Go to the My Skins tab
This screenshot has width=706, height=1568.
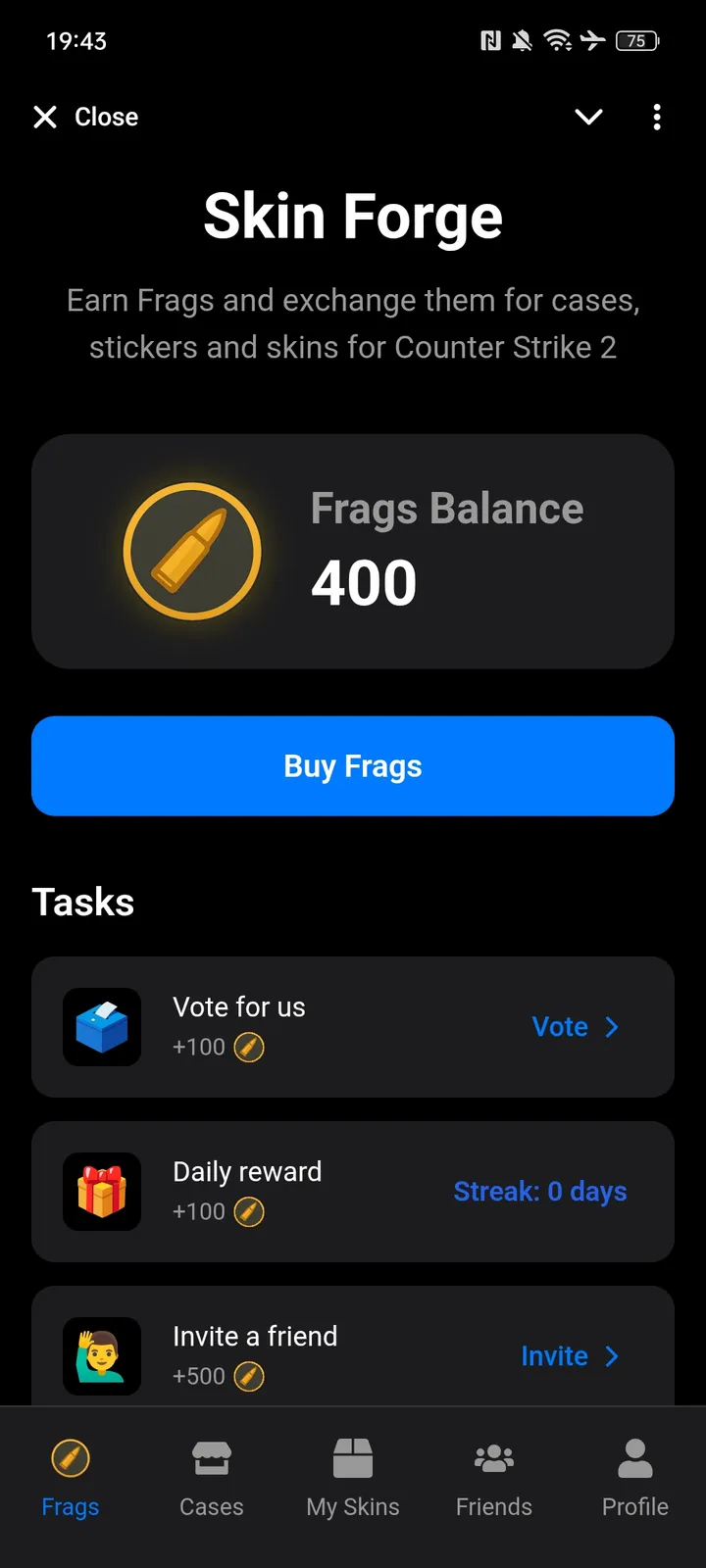pyautogui.click(x=353, y=1478)
